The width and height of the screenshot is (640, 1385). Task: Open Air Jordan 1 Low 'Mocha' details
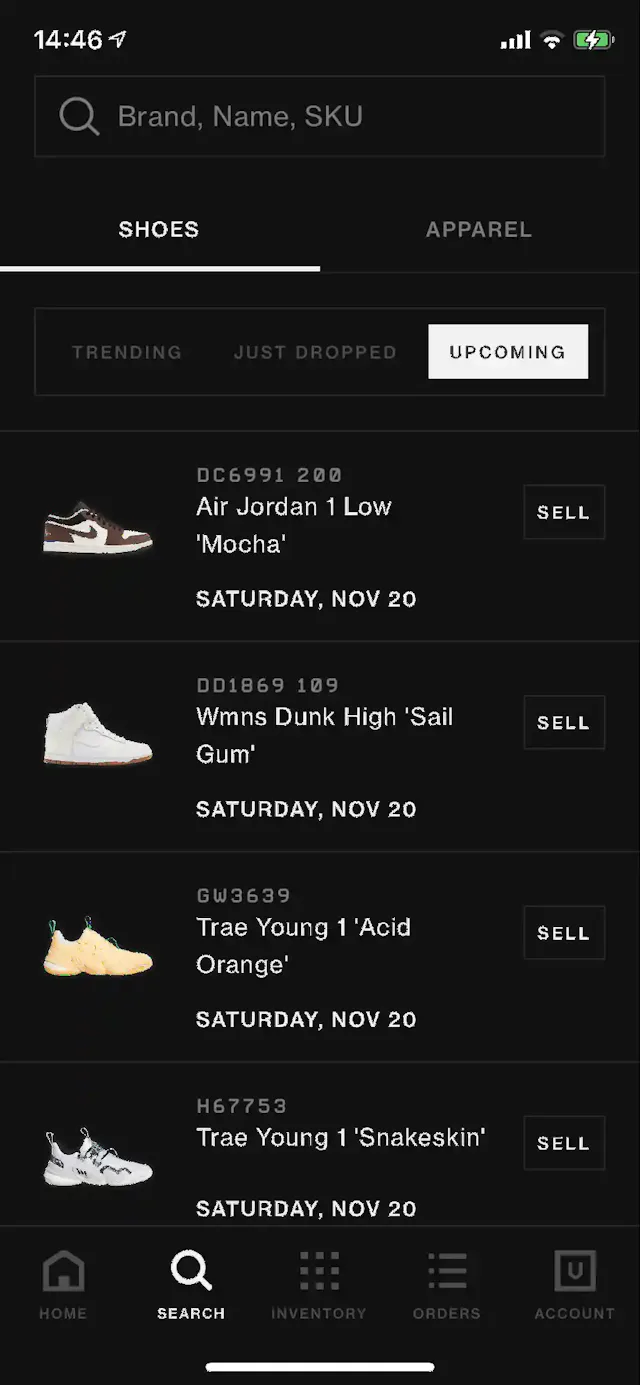point(294,525)
